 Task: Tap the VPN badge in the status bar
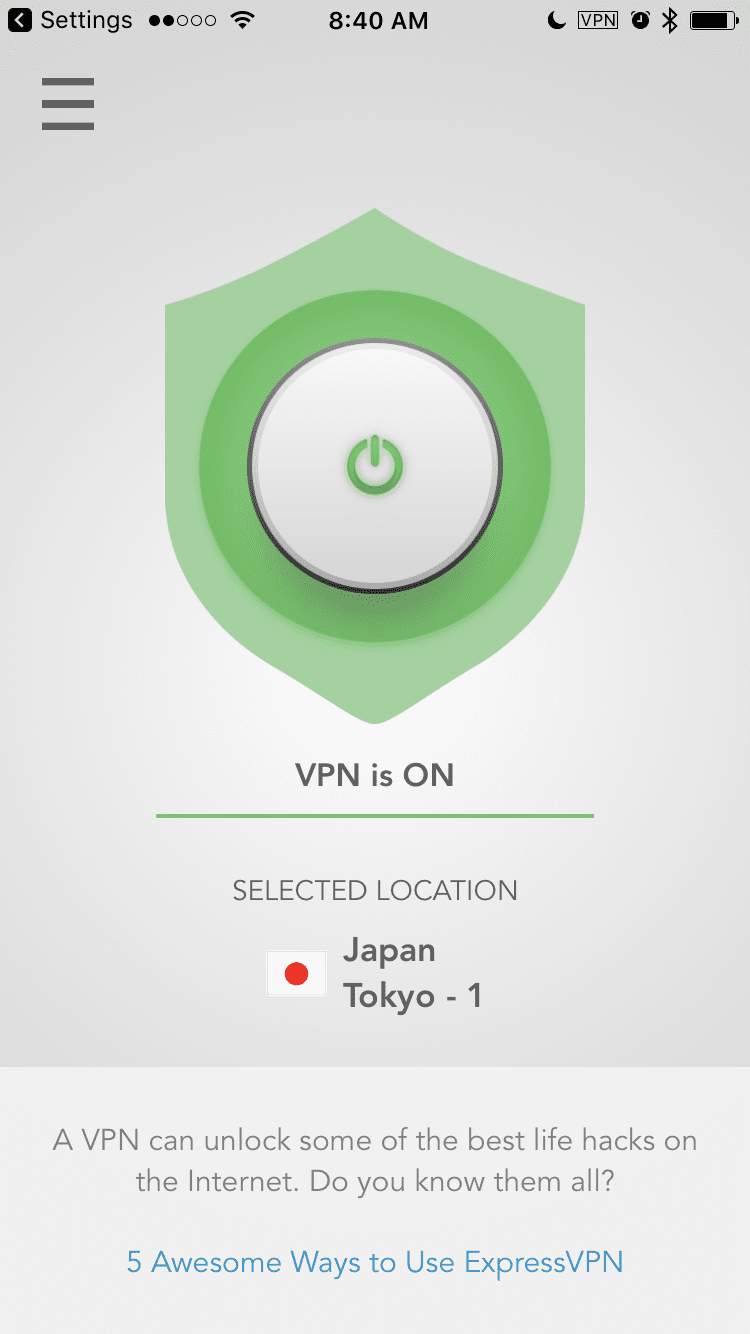(x=597, y=20)
